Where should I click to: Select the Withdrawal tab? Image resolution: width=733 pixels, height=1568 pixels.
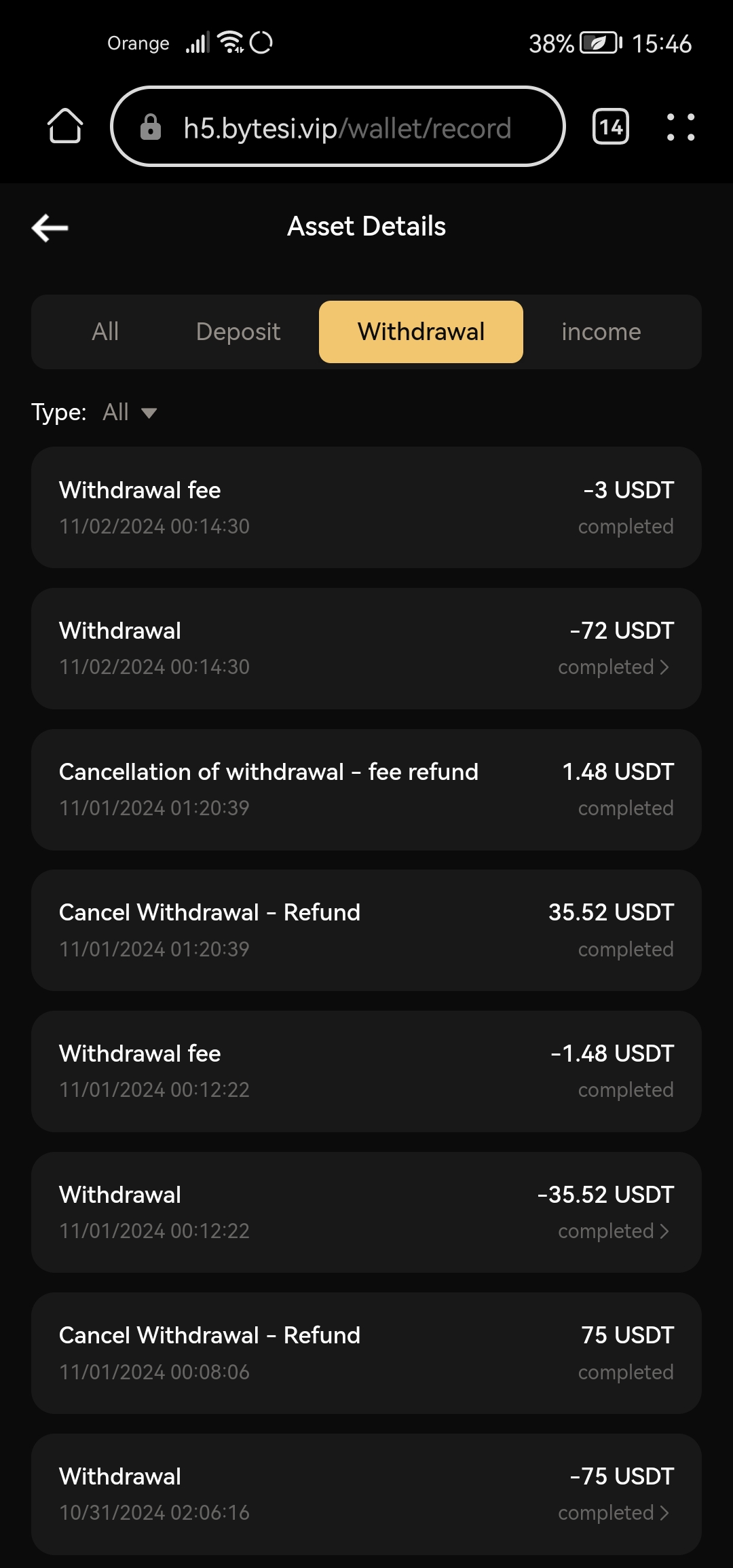coord(421,332)
